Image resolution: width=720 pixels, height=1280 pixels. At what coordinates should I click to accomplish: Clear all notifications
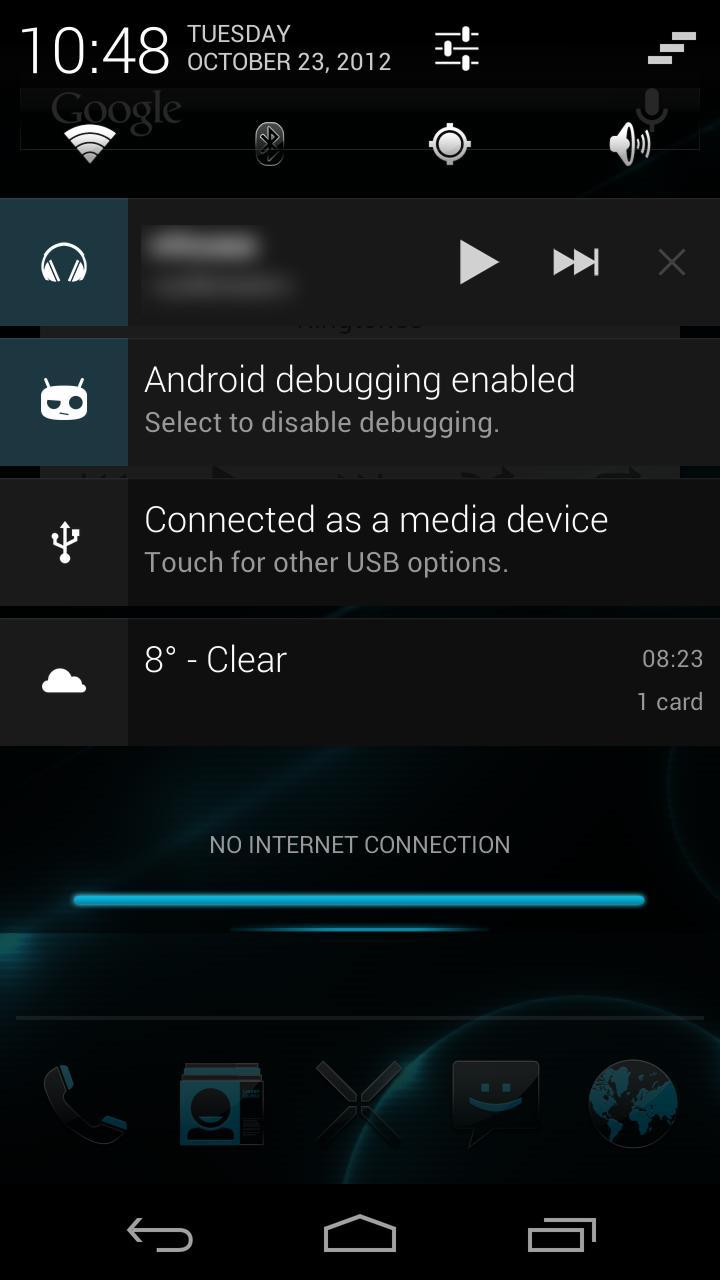click(671, 48)
